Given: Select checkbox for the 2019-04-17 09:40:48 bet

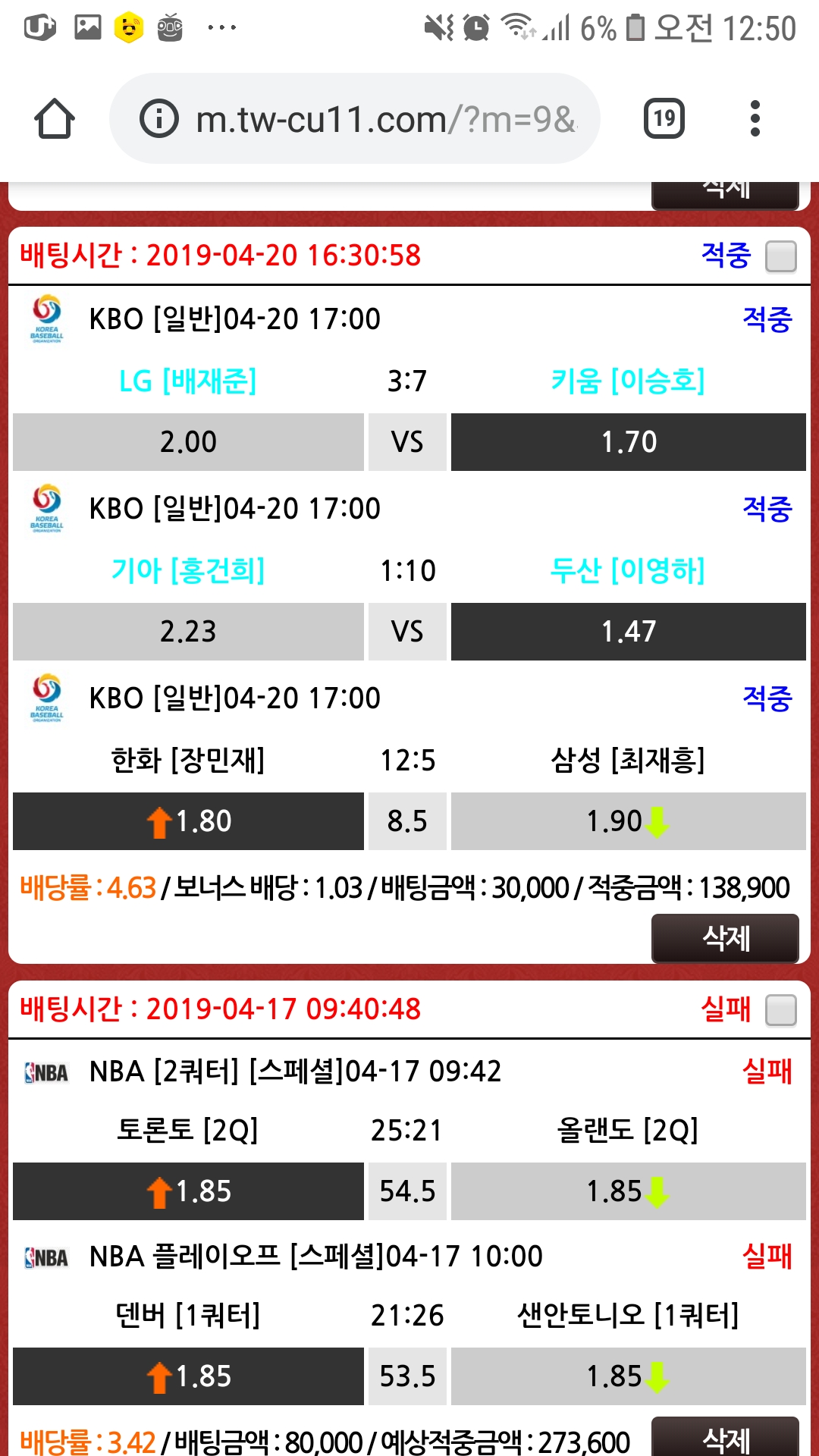Looking at the screenshot, I should pos(780,1010).
